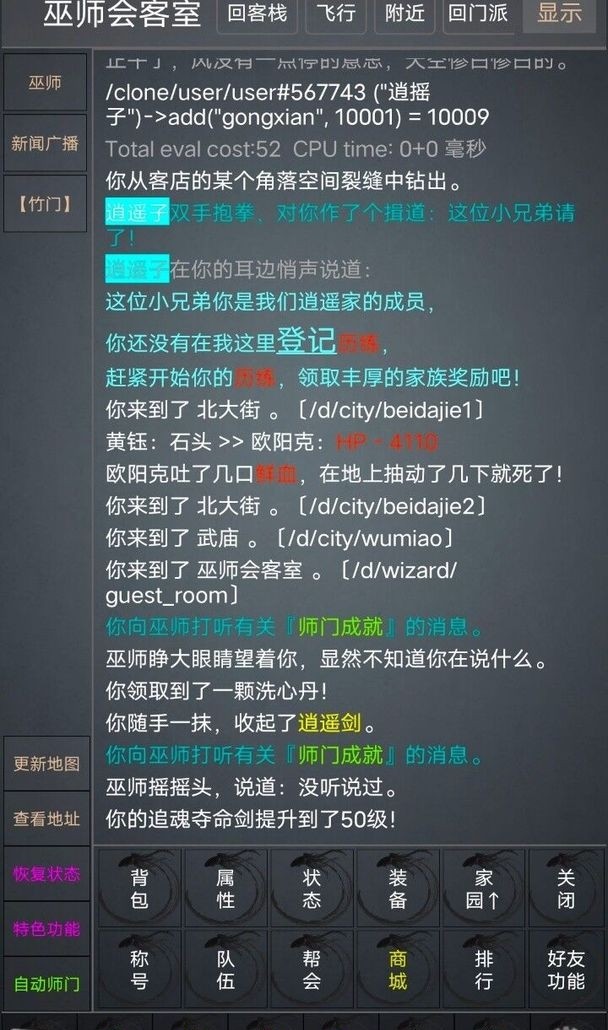This screenshot has width=608, height=1030.
Task: Tap the 显示 display button
Action: tap(560, 15)
